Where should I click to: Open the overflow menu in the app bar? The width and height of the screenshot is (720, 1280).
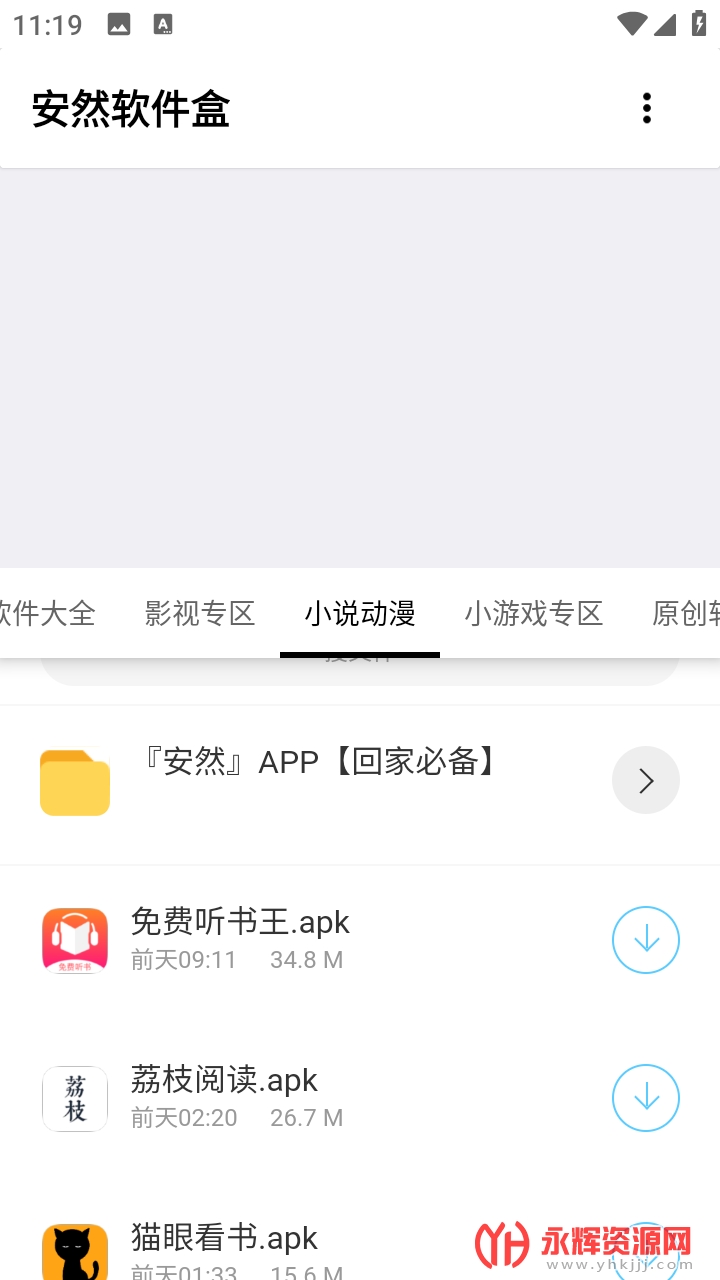[x=647, y=108]
